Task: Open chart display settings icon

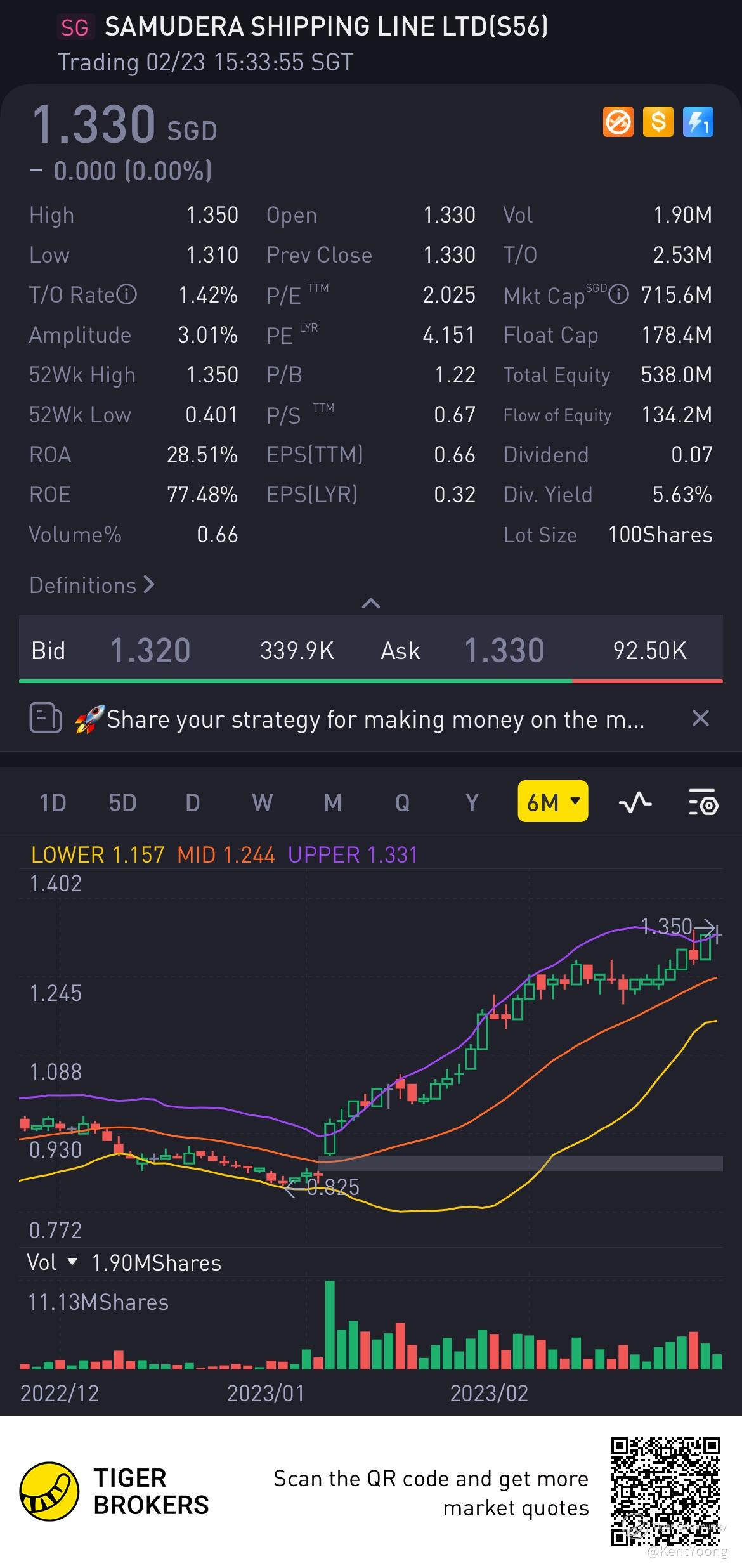Action: pos(703,803)
